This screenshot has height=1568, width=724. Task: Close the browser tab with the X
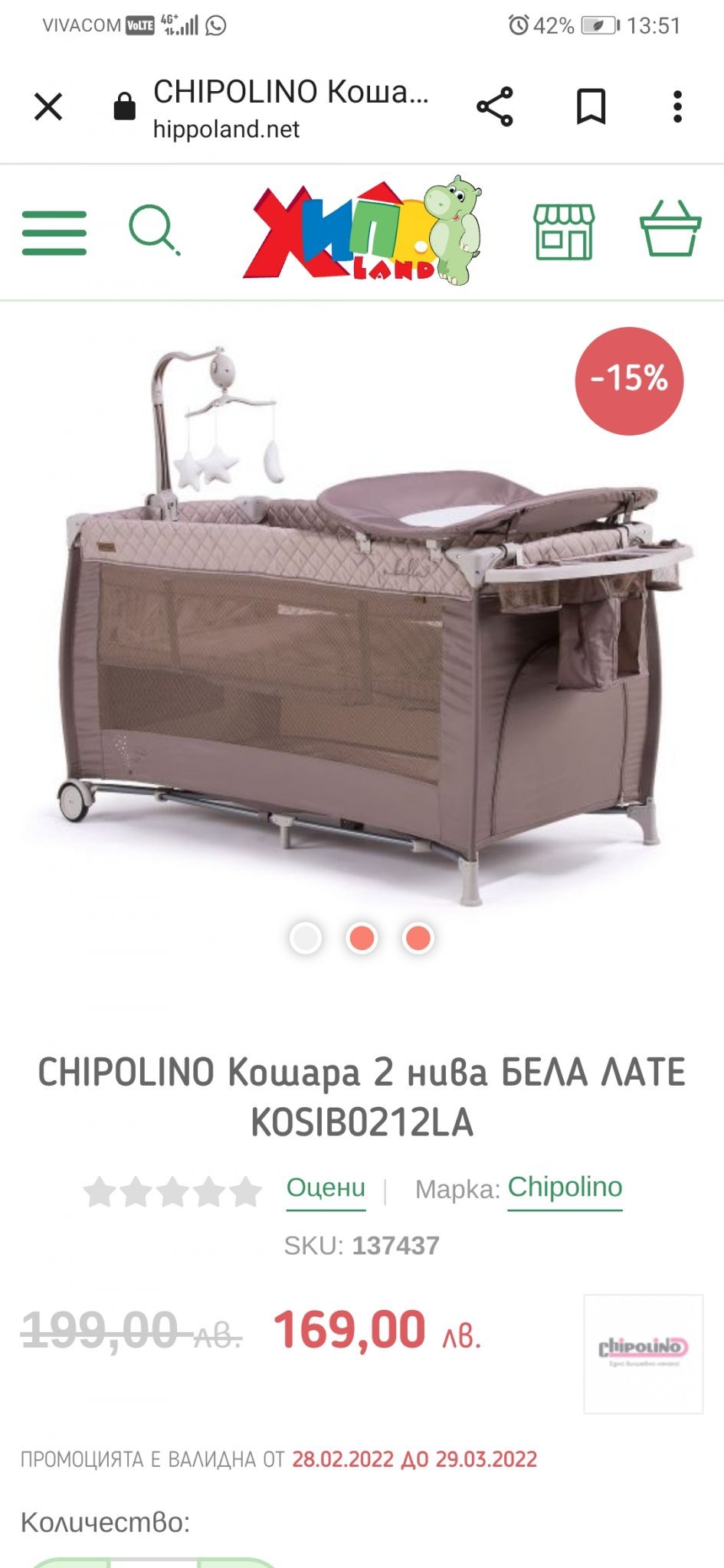click(x=48, y=106)
